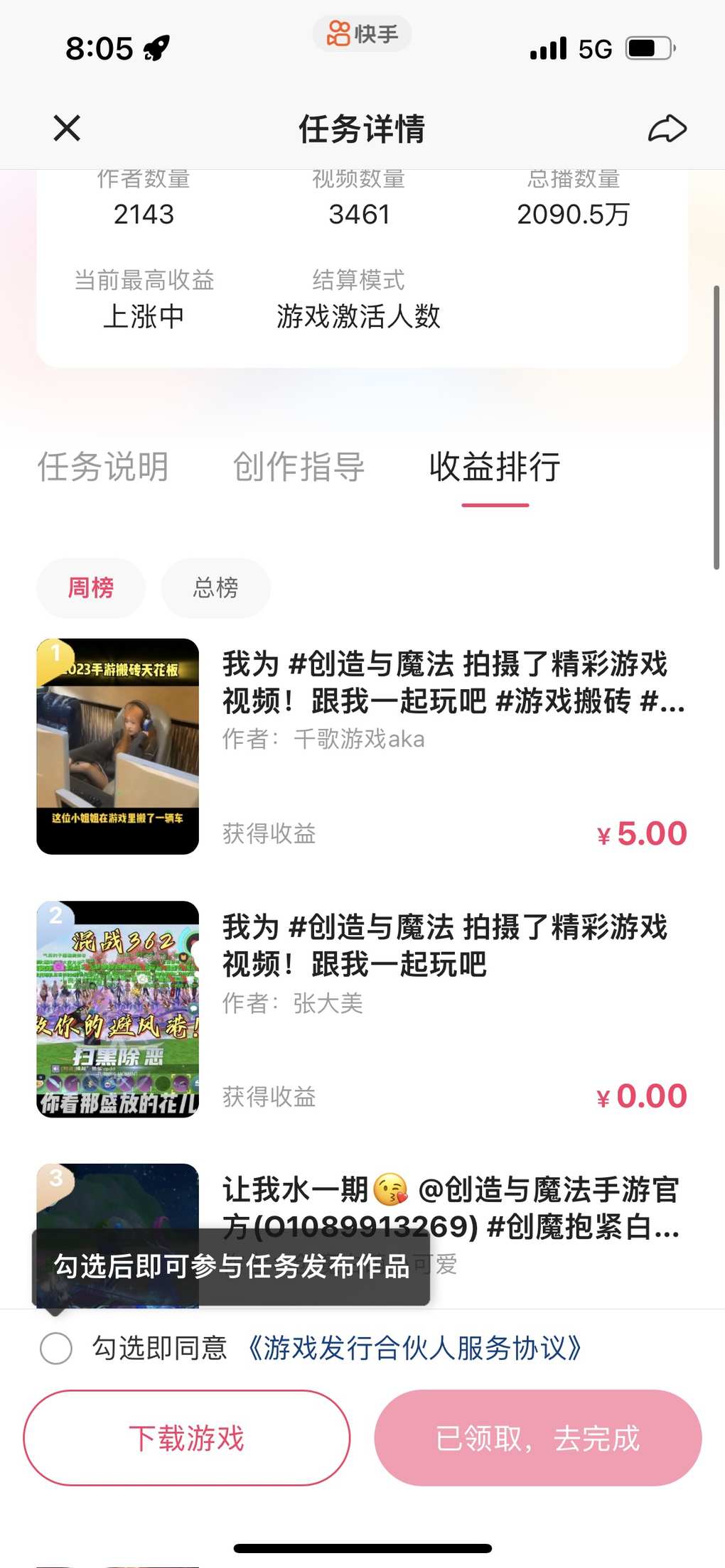Select the 收益排行 tab
725x1568 pixels.
click(x=495, y=467)
